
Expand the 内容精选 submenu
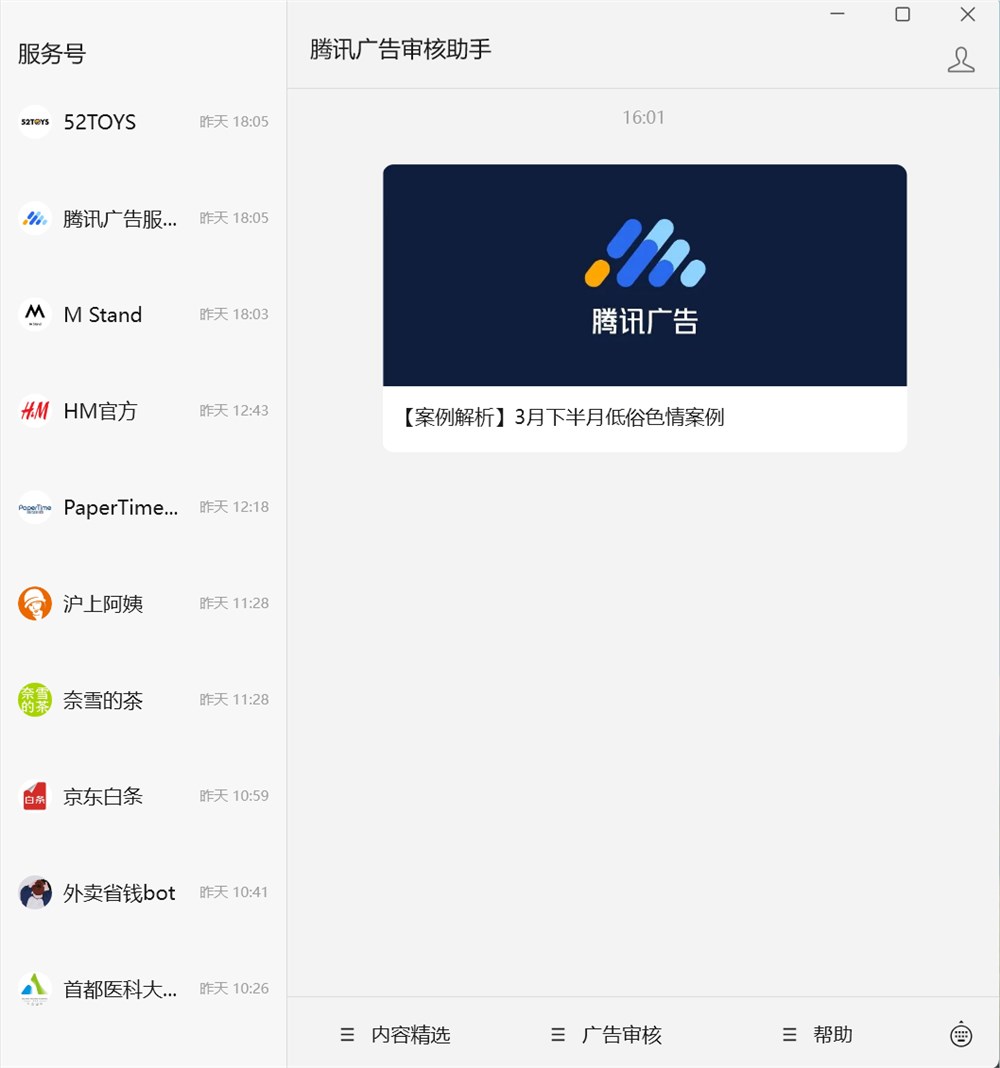tap(348, 1034)
